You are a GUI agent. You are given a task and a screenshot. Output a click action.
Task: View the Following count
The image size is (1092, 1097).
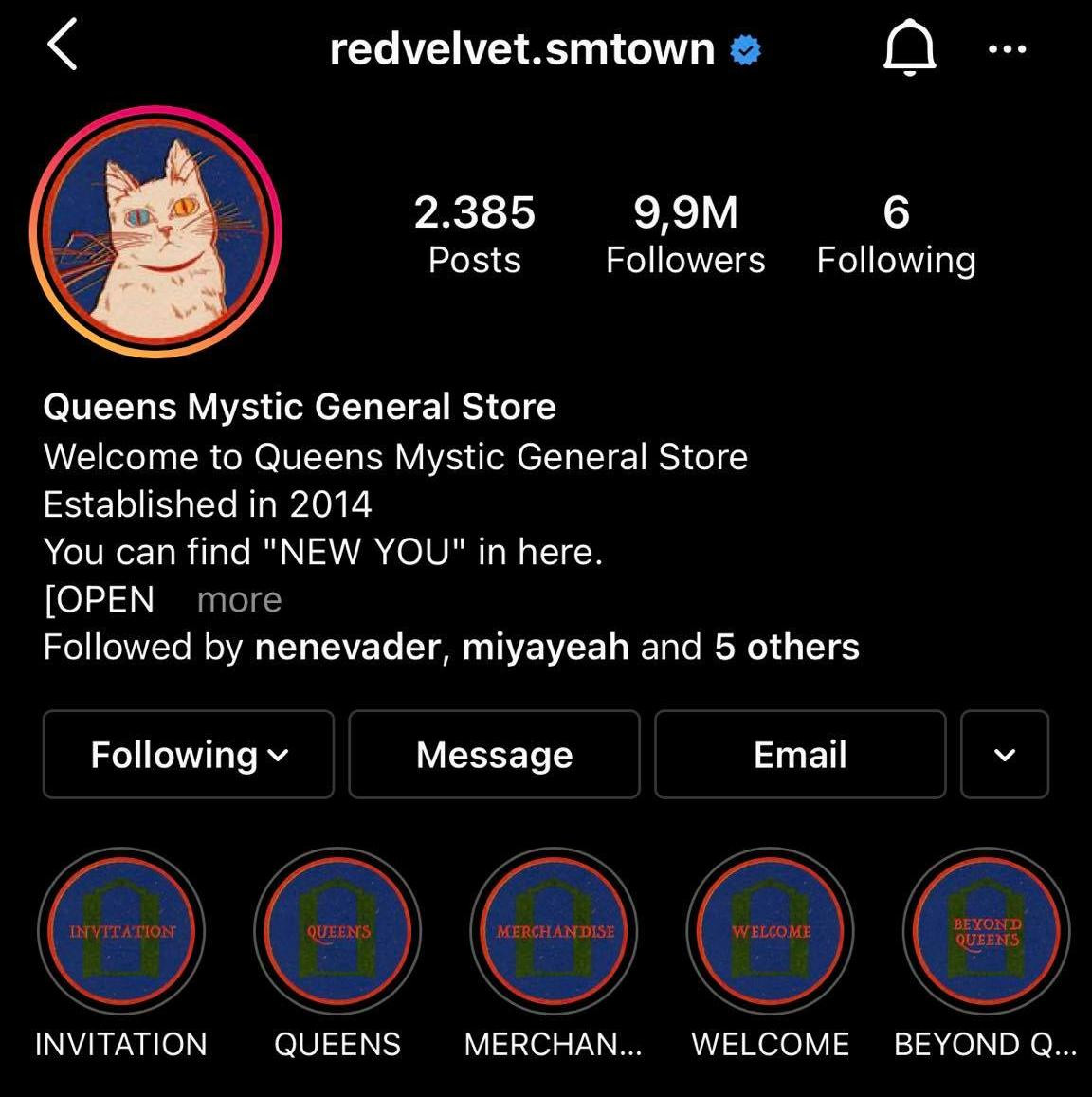[896, 233]
